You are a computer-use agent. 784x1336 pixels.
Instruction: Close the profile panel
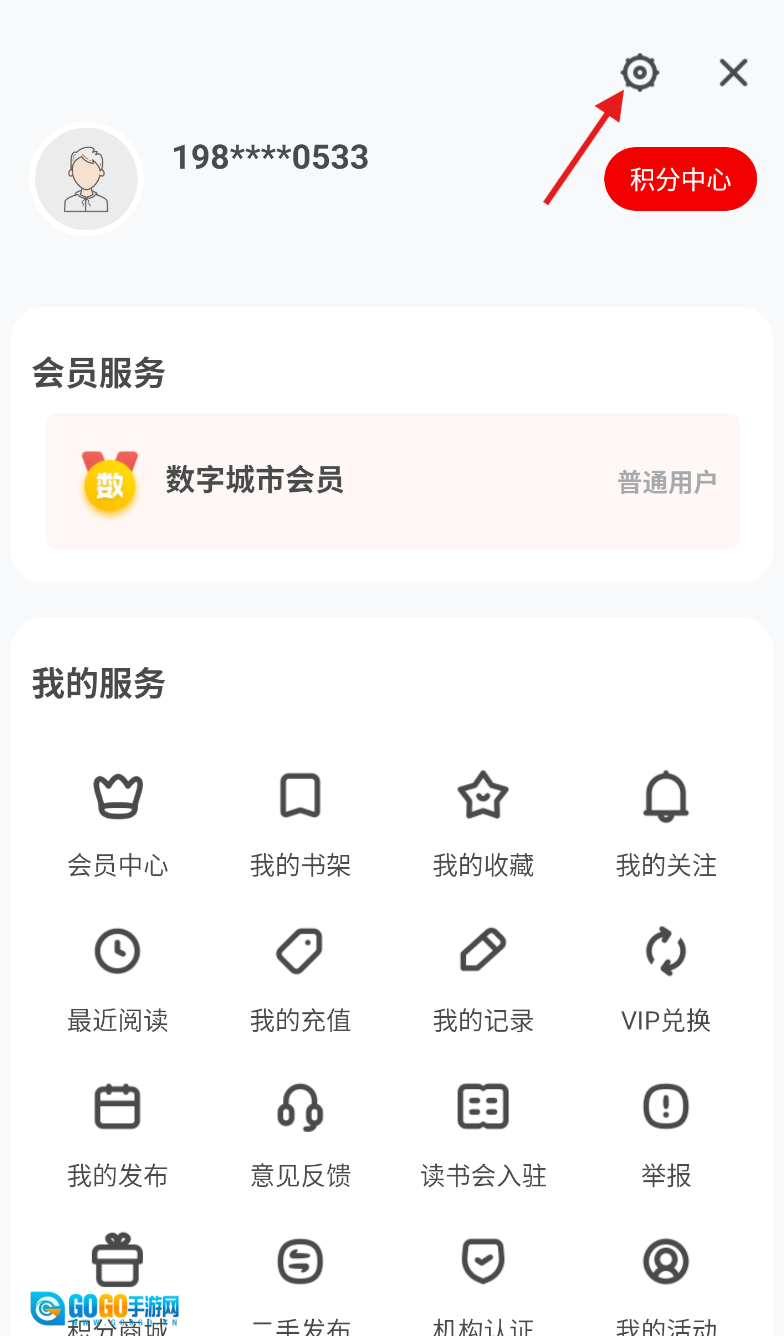(x=734, y=73)
